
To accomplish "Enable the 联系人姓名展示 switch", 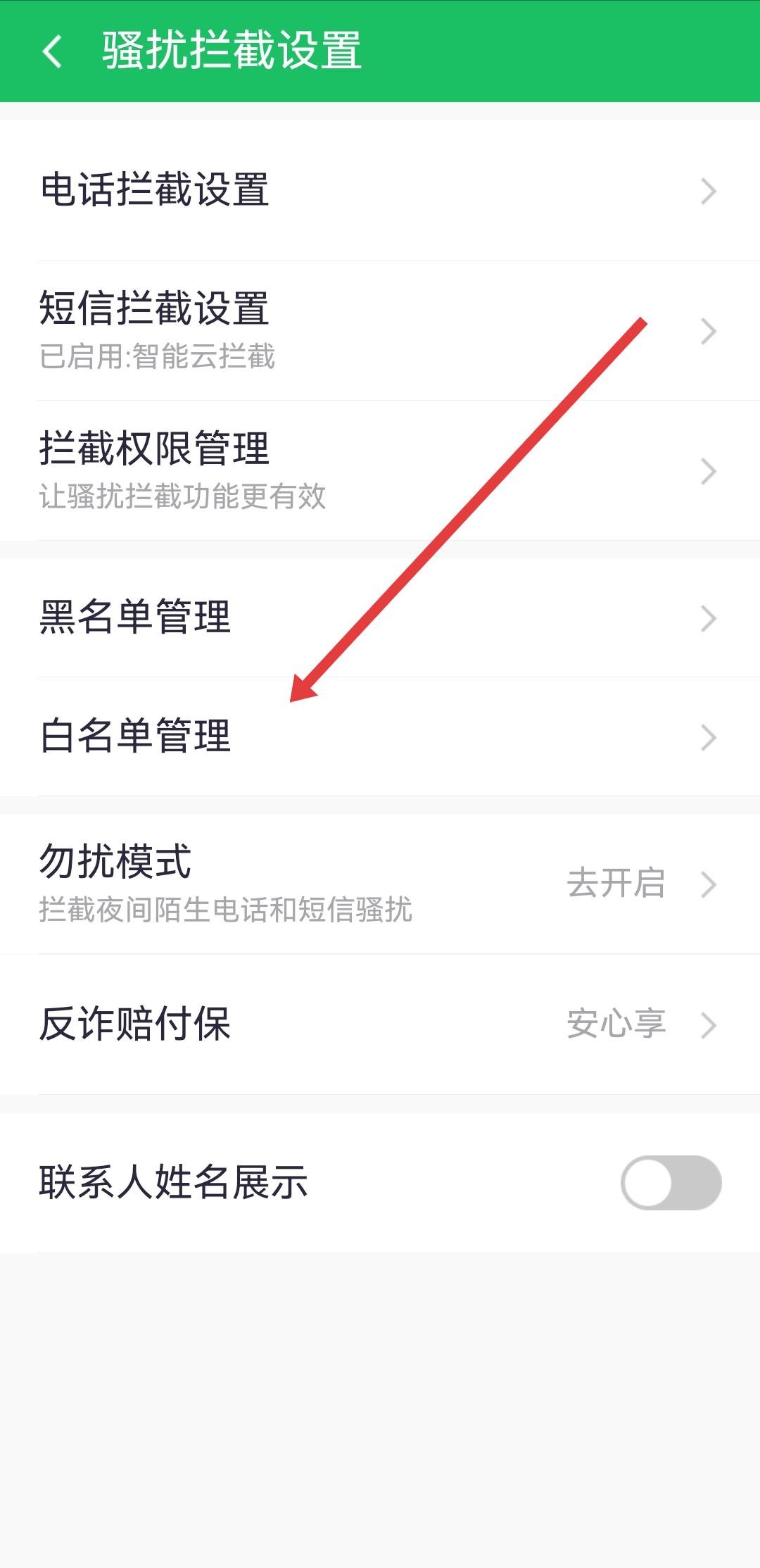I will click(670, 1182).
